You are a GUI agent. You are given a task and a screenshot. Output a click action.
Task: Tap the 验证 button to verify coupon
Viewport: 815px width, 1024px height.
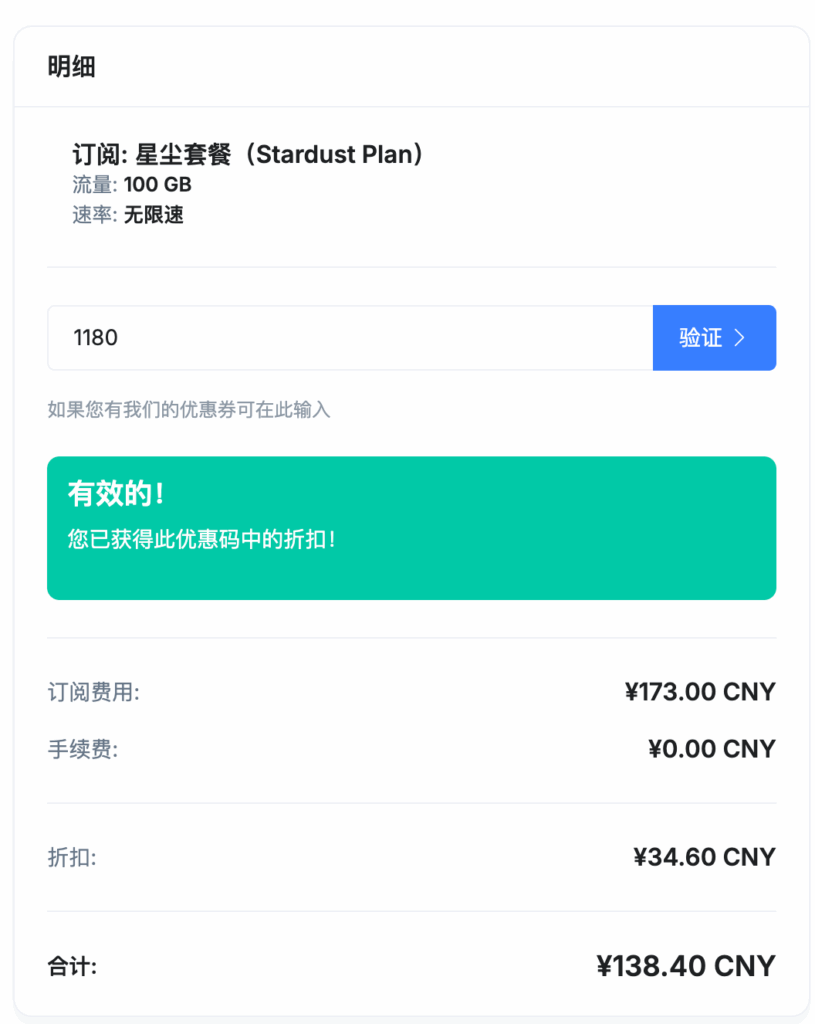[714, 338]
